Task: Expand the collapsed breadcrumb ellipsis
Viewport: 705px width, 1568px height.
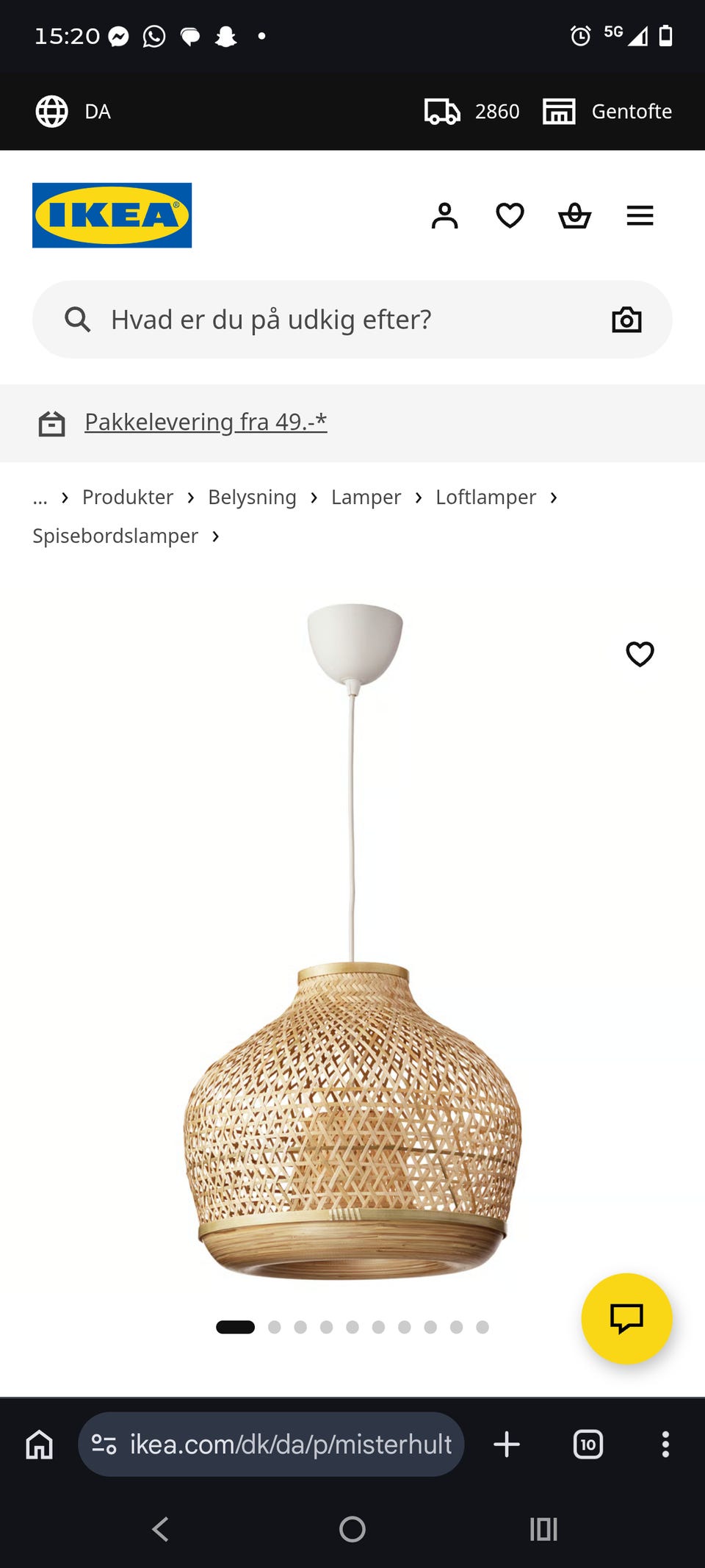Action: 40,497
